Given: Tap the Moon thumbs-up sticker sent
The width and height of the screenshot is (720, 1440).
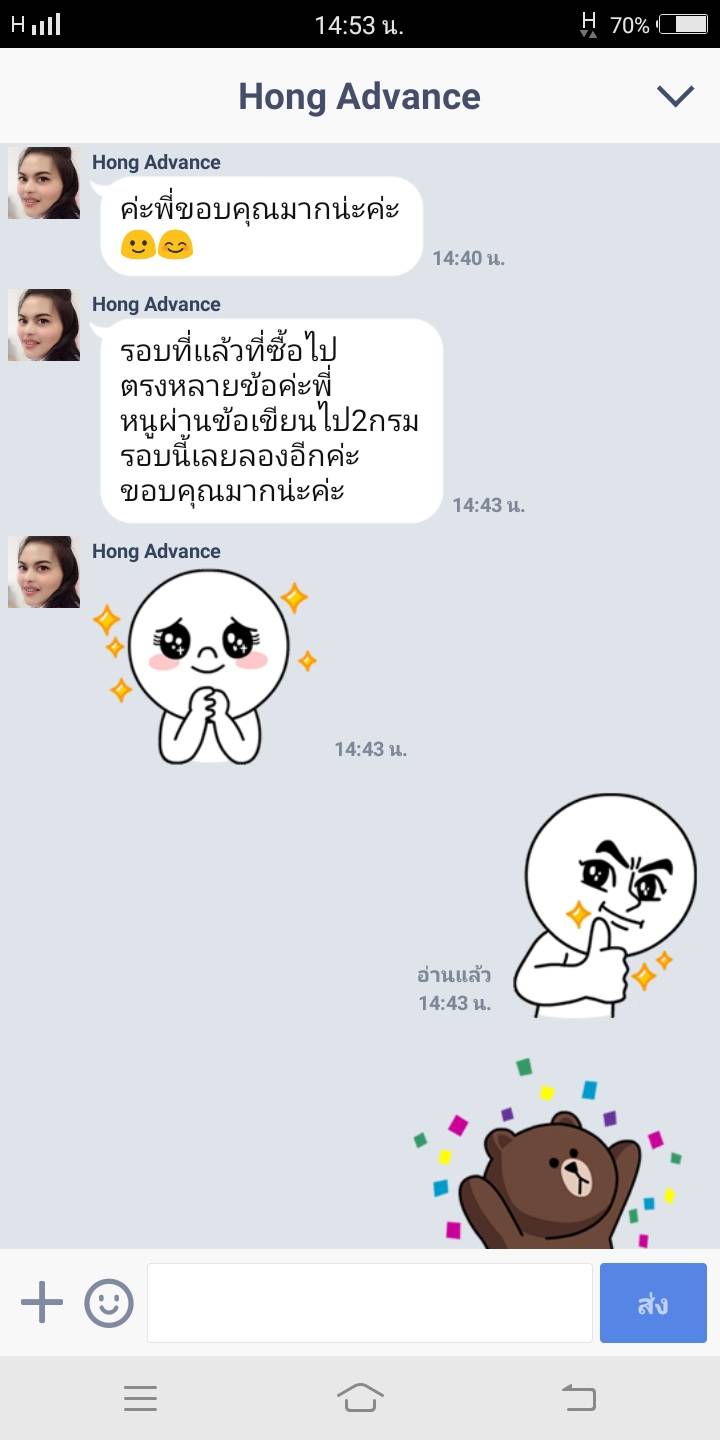Looking at the screenshot, I should coord(606,905).
